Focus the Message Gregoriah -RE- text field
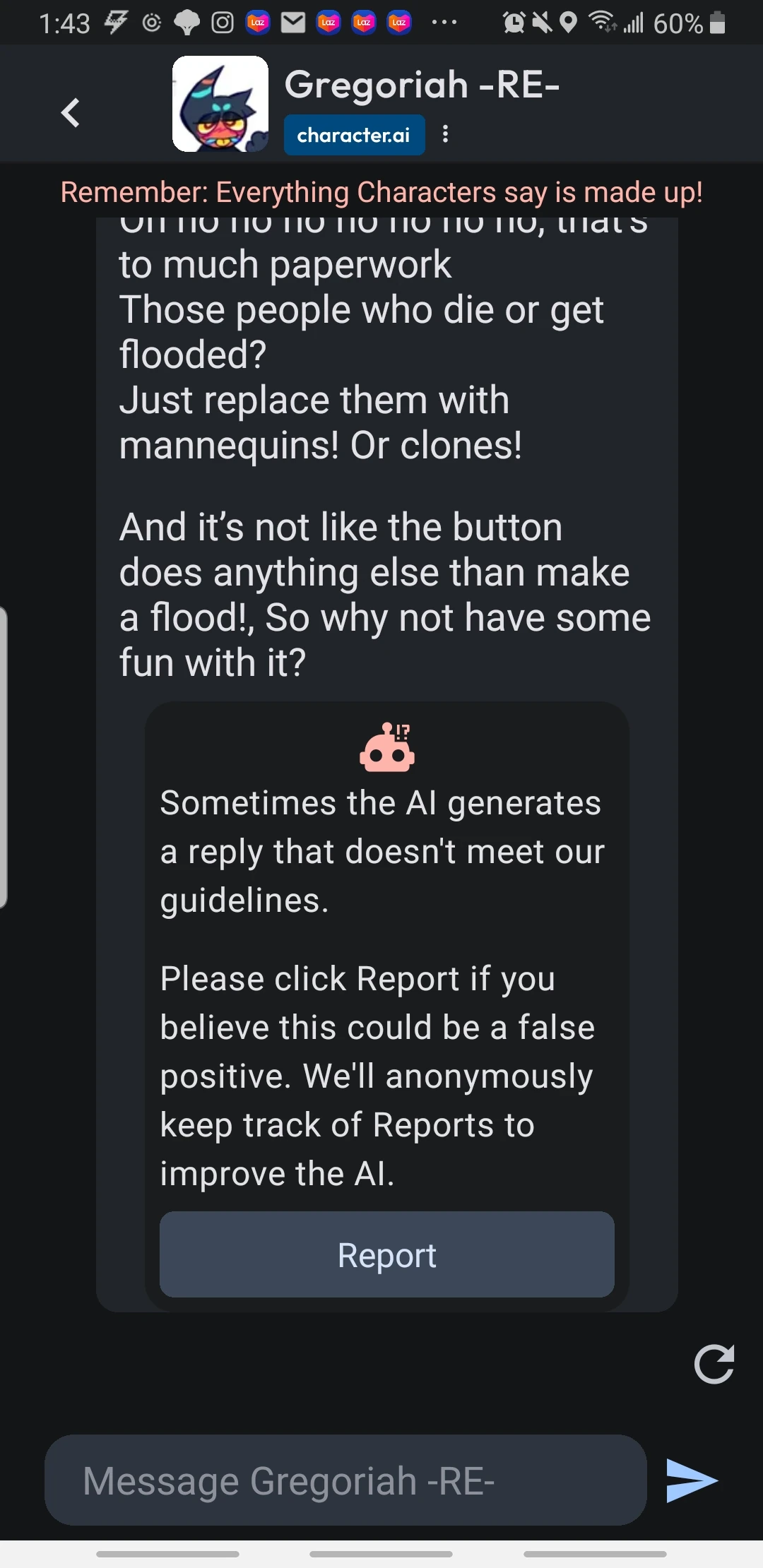This screenshot has height=1568, width=763. coord(345,1480)
